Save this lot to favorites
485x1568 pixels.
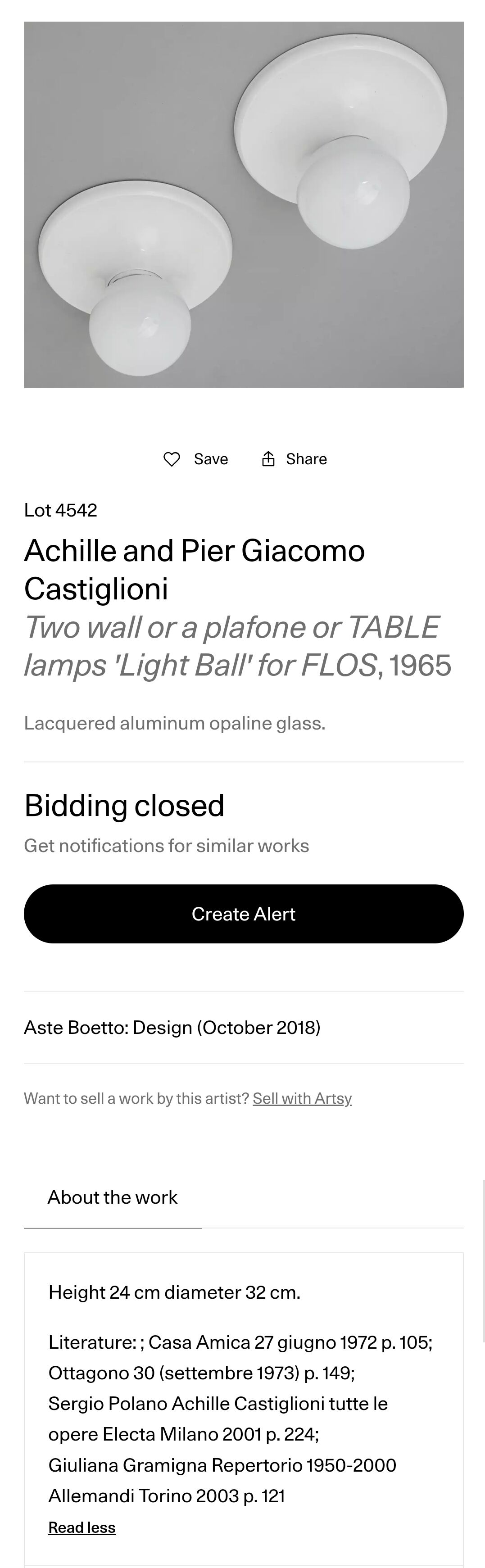click(x=195, y=459)
